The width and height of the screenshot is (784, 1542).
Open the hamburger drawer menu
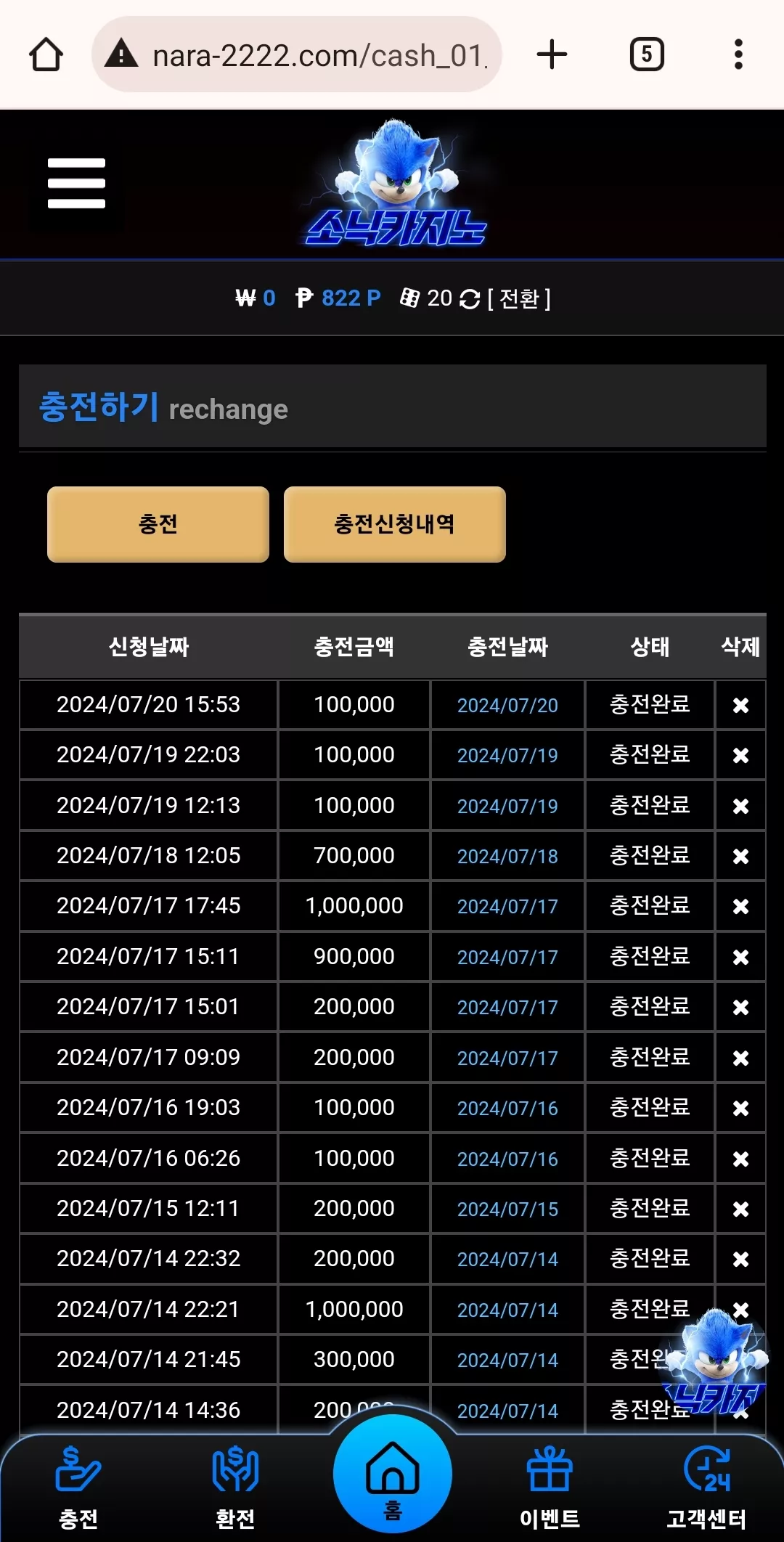76,183
